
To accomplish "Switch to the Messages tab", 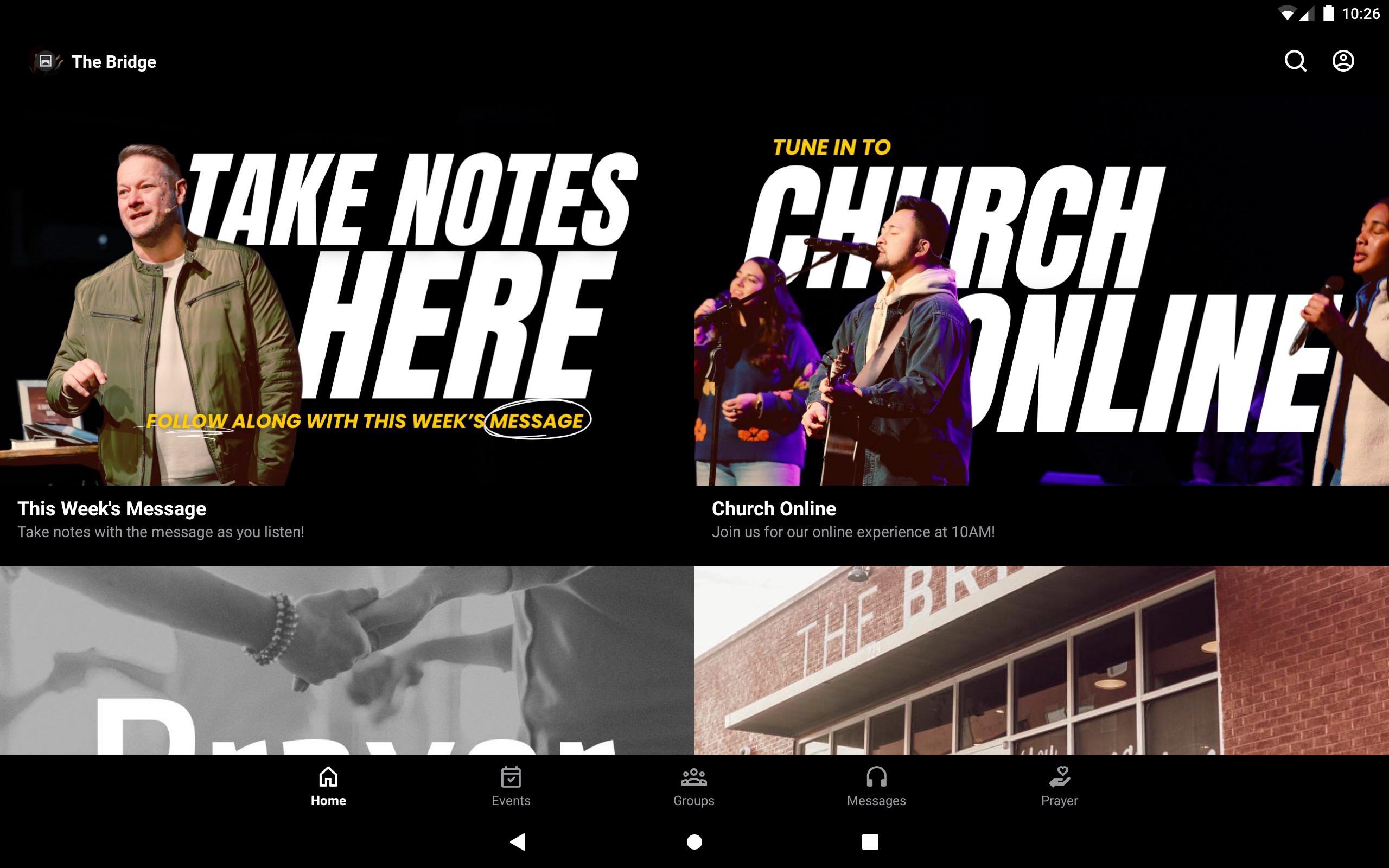I will coord(876,787).
